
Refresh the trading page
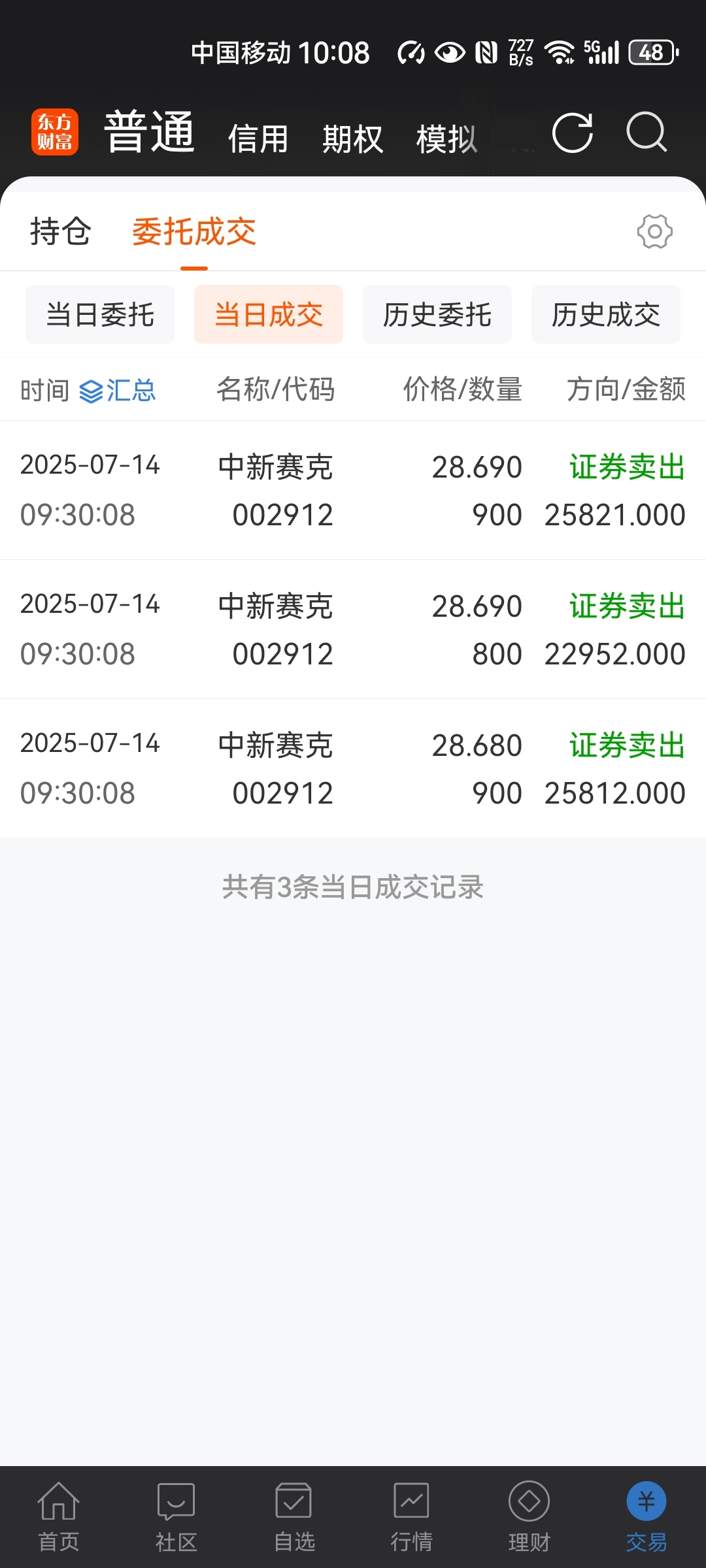(573, 133)
